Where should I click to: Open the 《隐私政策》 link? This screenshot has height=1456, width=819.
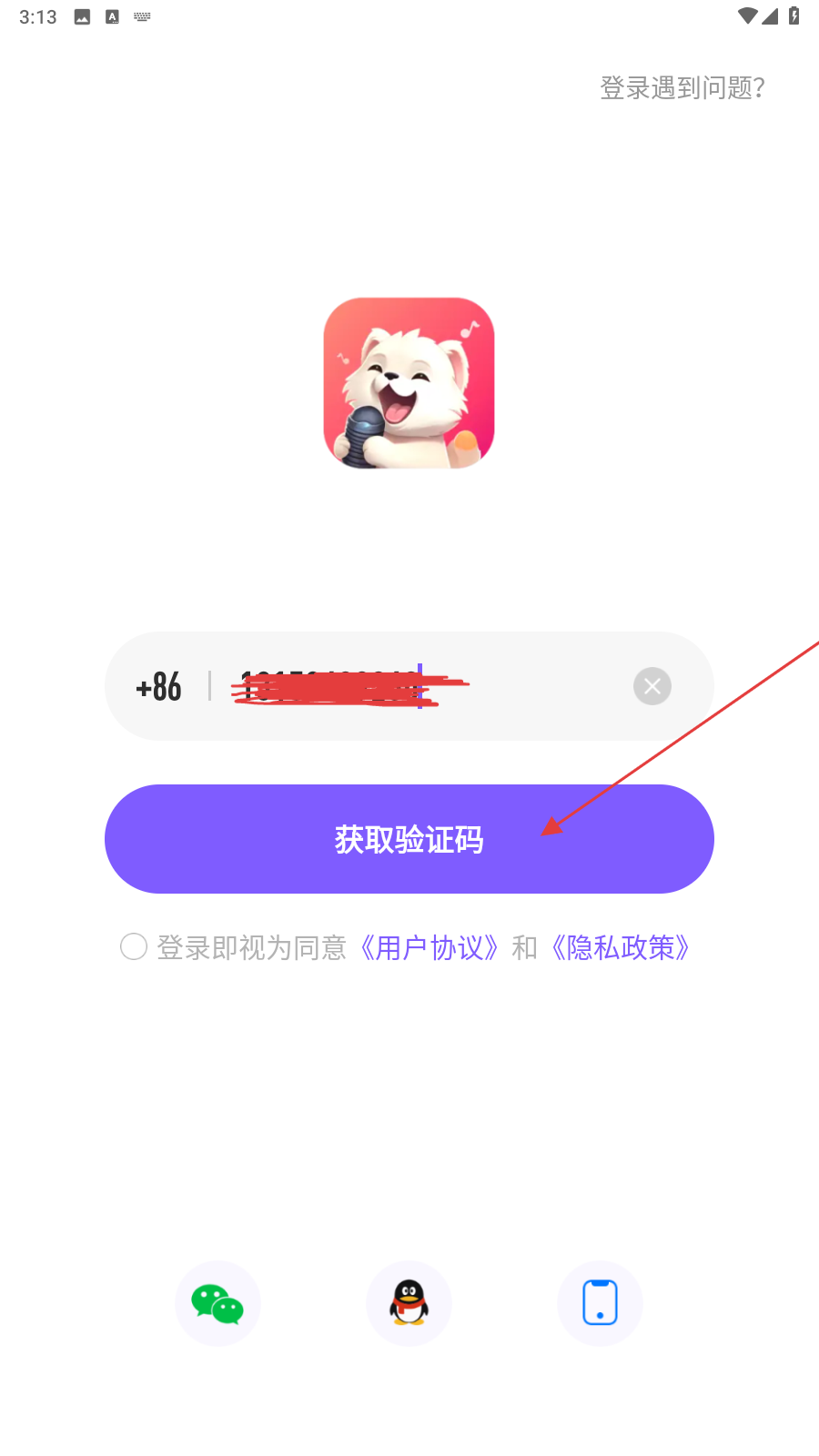coord(621,947)
